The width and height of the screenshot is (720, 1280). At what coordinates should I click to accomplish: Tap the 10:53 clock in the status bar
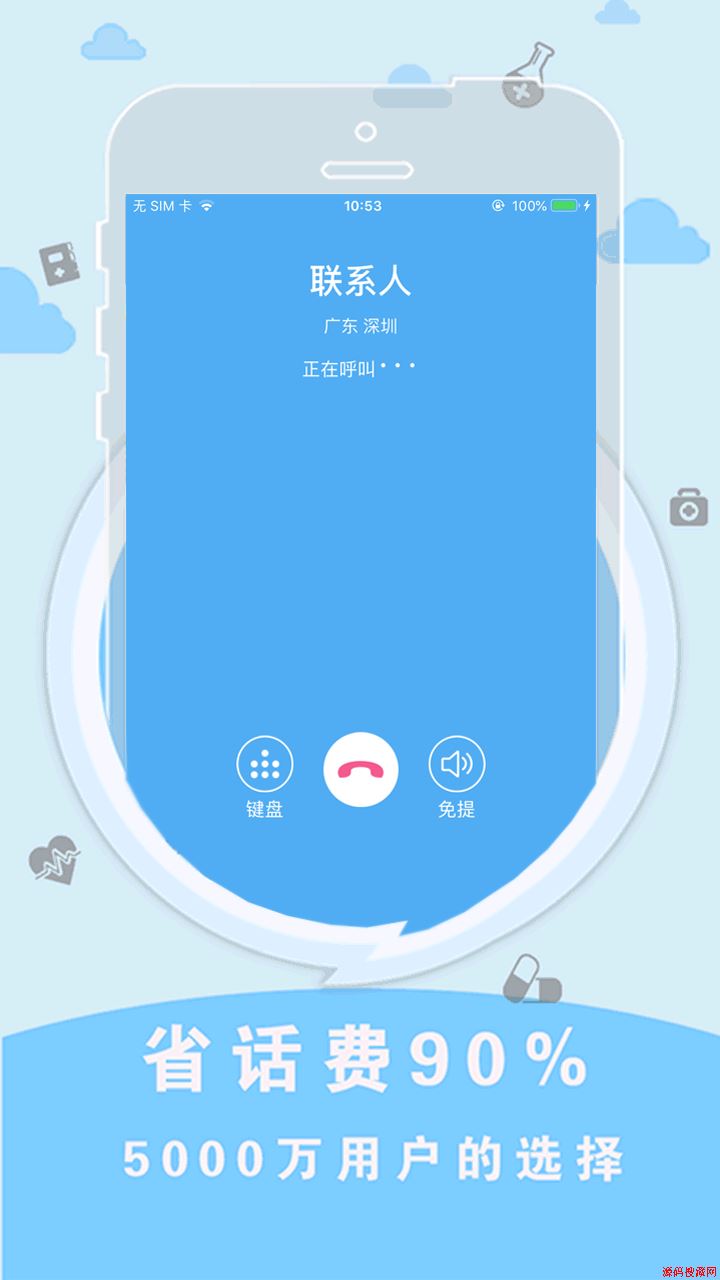coord(361,206)
